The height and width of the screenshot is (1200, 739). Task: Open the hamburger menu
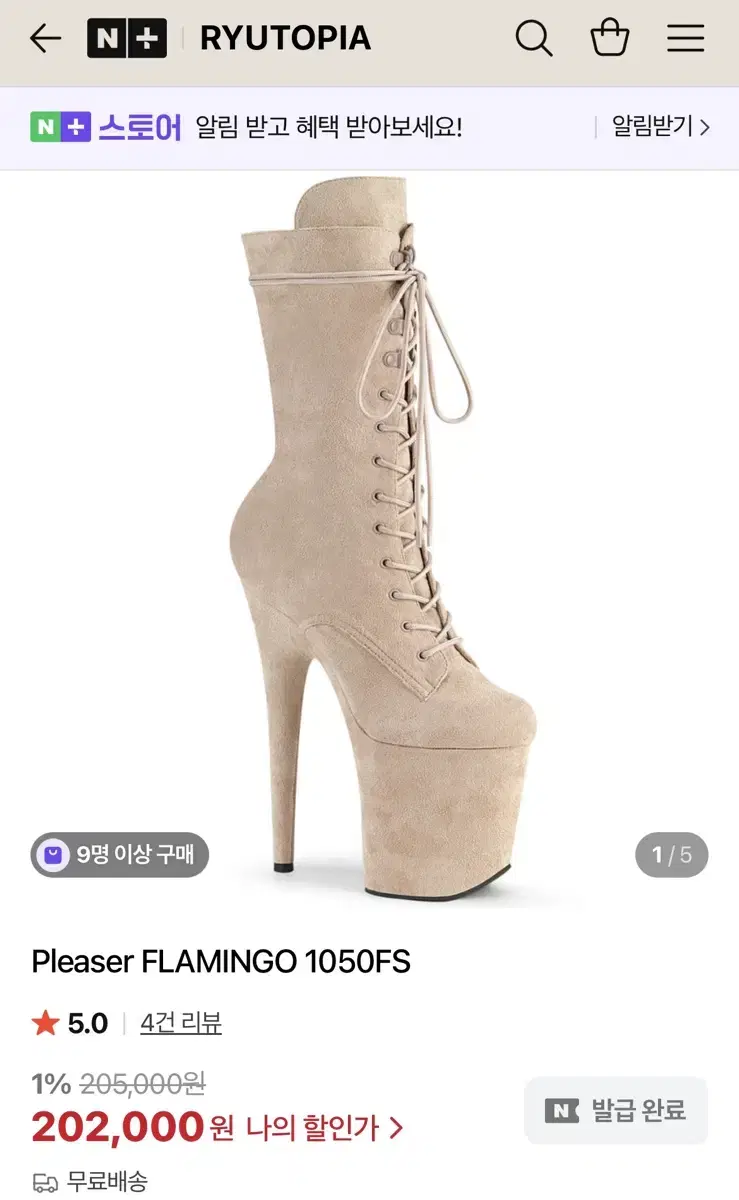pos(686,39)
